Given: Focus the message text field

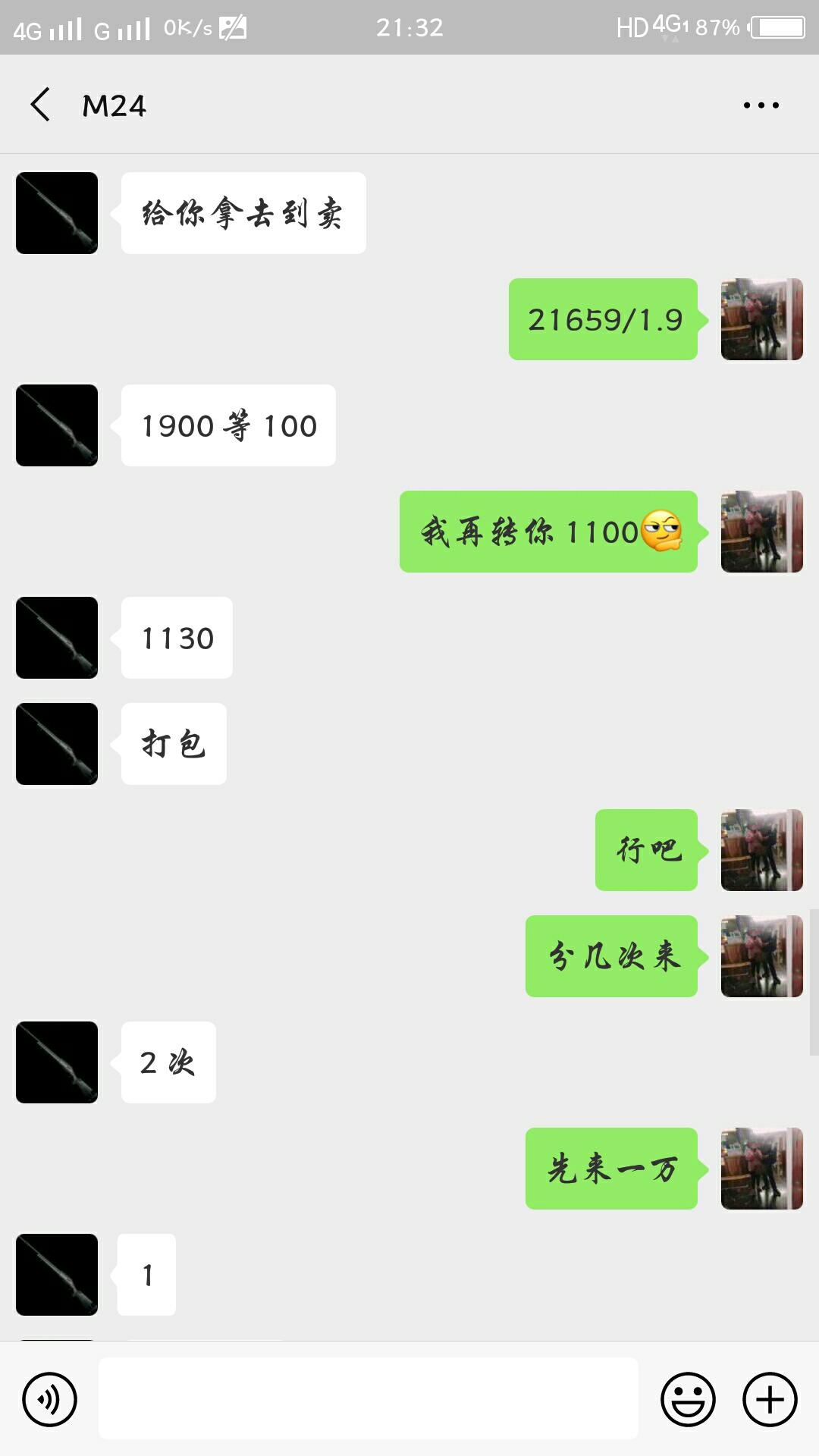Looking at the screenshot, I should pos(368,1399).
